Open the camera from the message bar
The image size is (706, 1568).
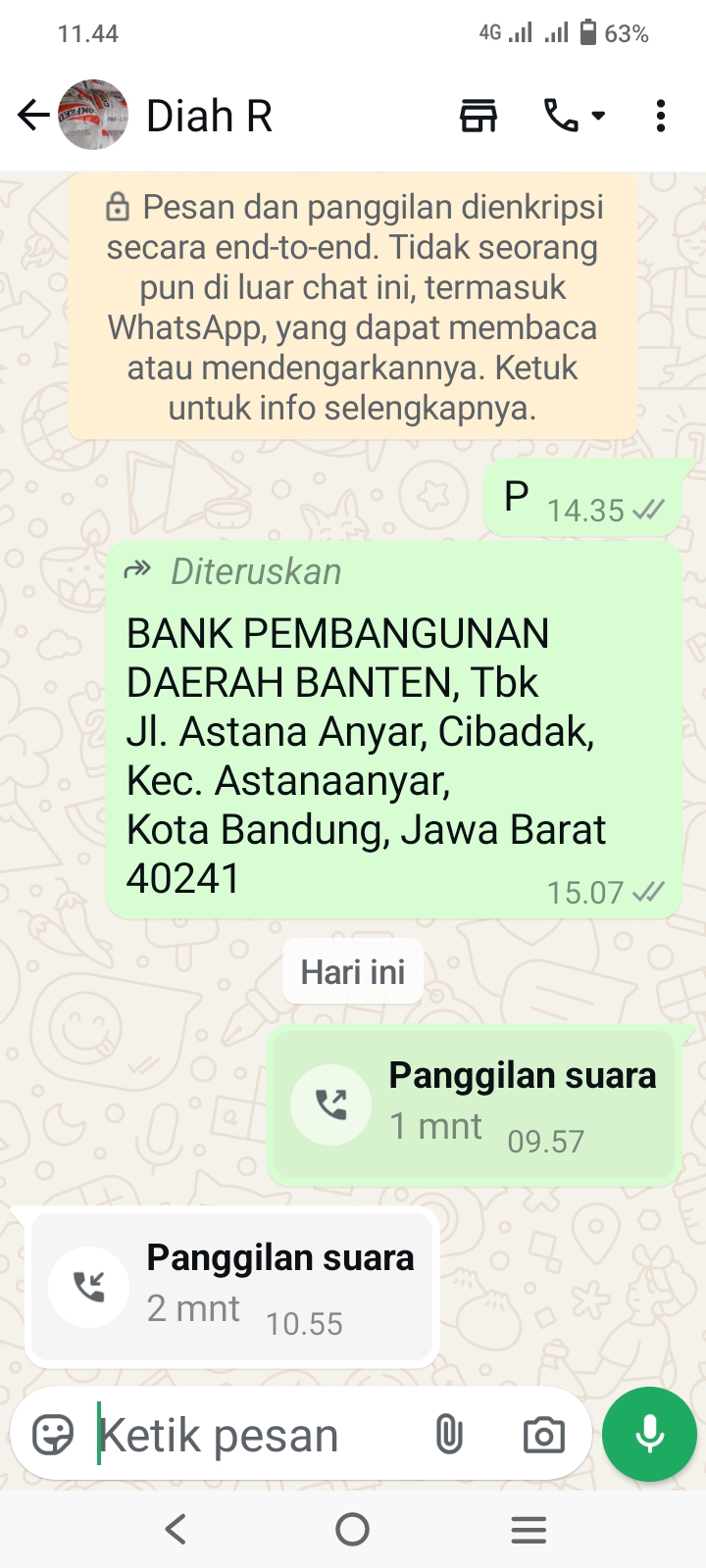point(543,1435)
